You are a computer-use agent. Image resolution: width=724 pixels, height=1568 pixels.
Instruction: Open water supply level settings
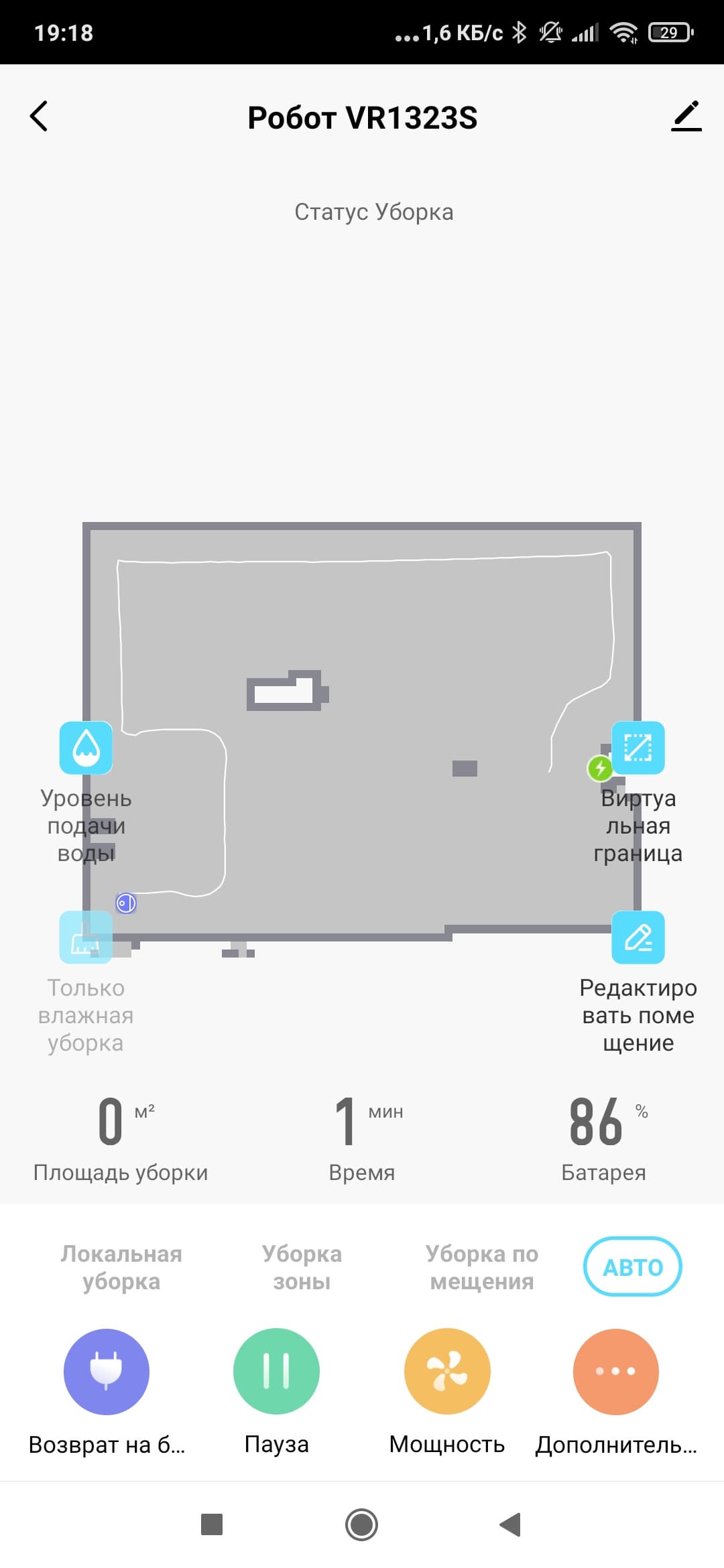86,748
